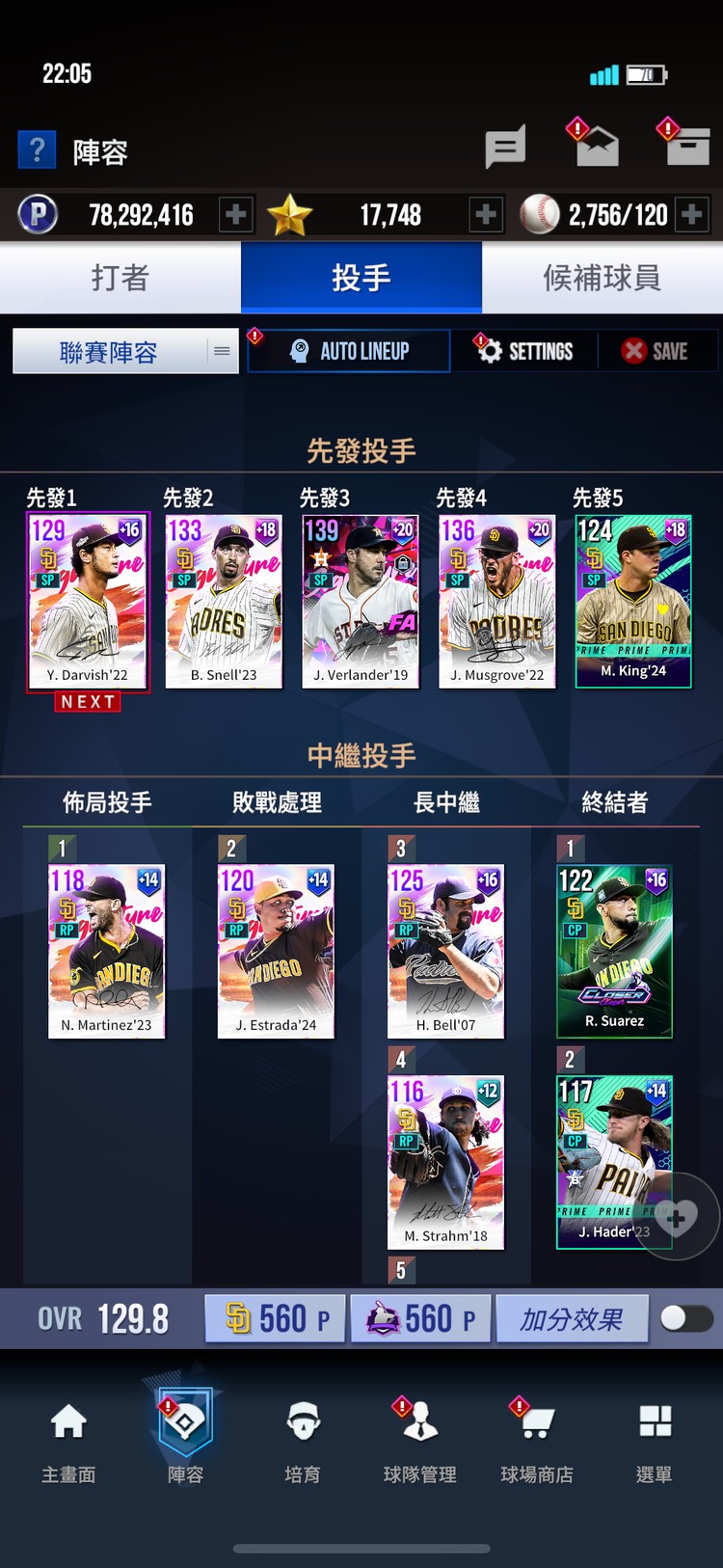This screenshot has width=723, height=1568.
Task: Open the mail inbox icon
Action: [x=596, y=147]
